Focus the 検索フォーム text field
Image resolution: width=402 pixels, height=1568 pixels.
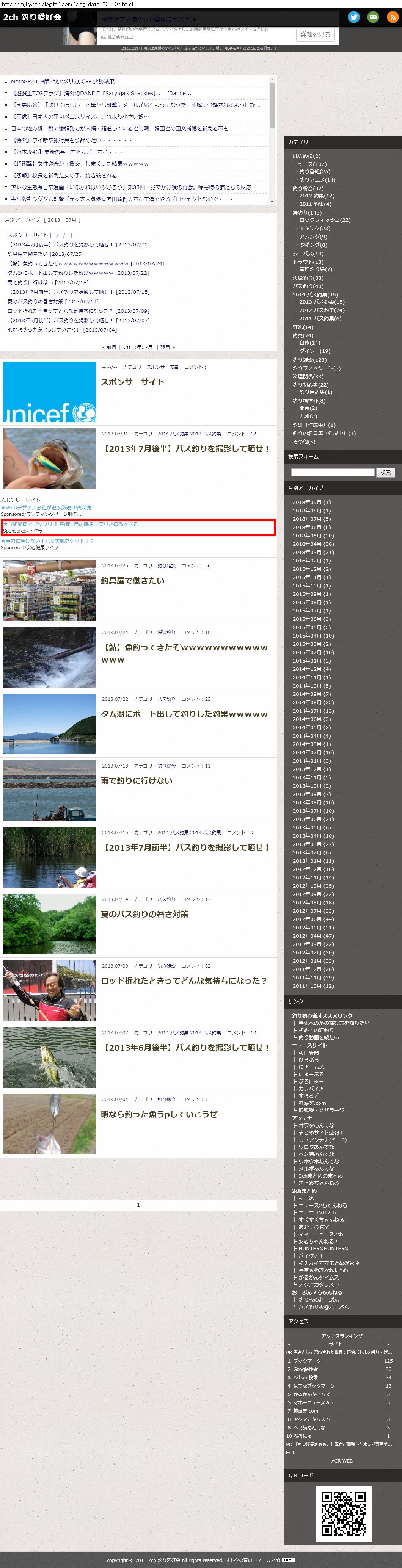(x=333, y=472)
